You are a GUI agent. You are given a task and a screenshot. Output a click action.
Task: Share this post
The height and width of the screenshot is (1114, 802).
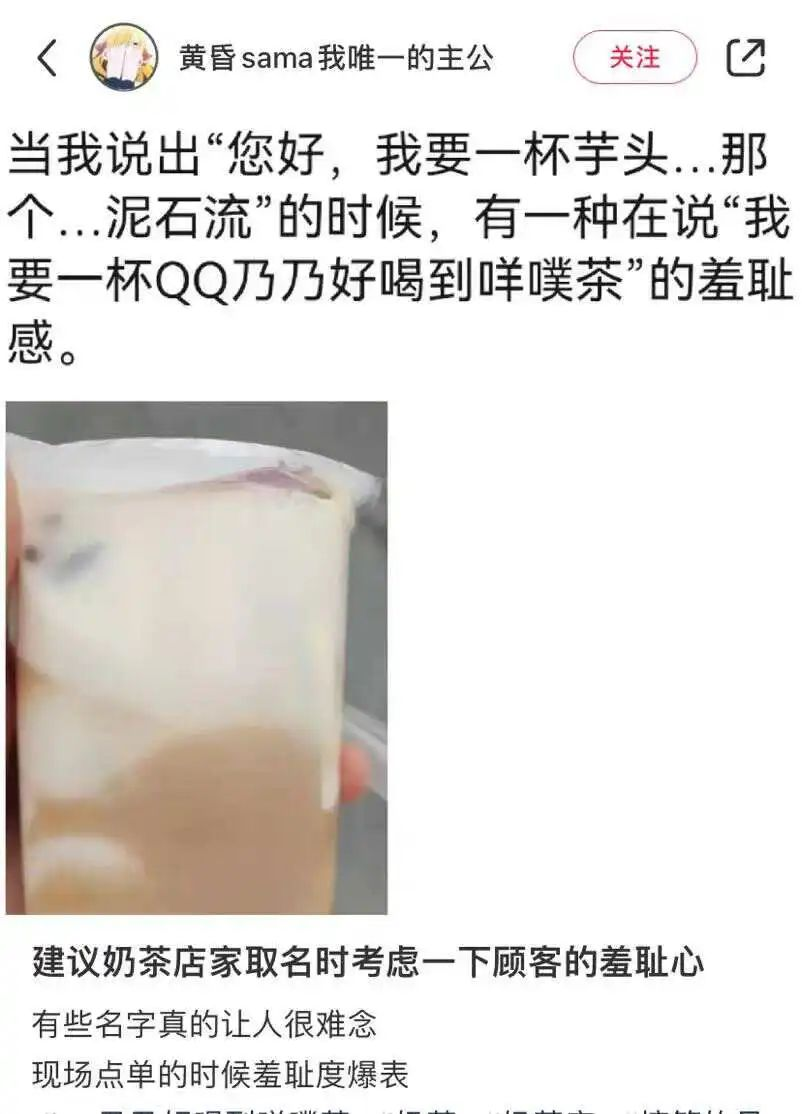coord(746,57)
